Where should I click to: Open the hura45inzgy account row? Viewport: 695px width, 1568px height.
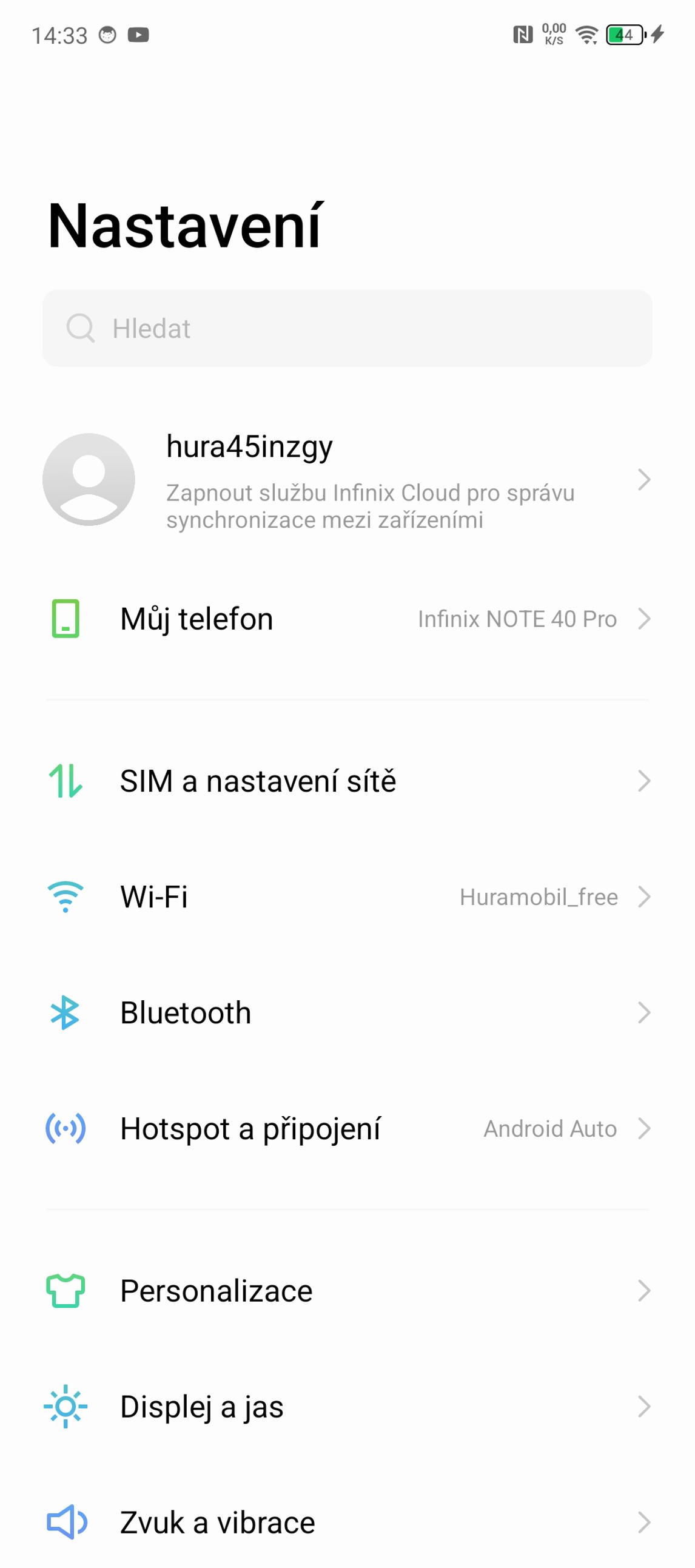(347, 480)
